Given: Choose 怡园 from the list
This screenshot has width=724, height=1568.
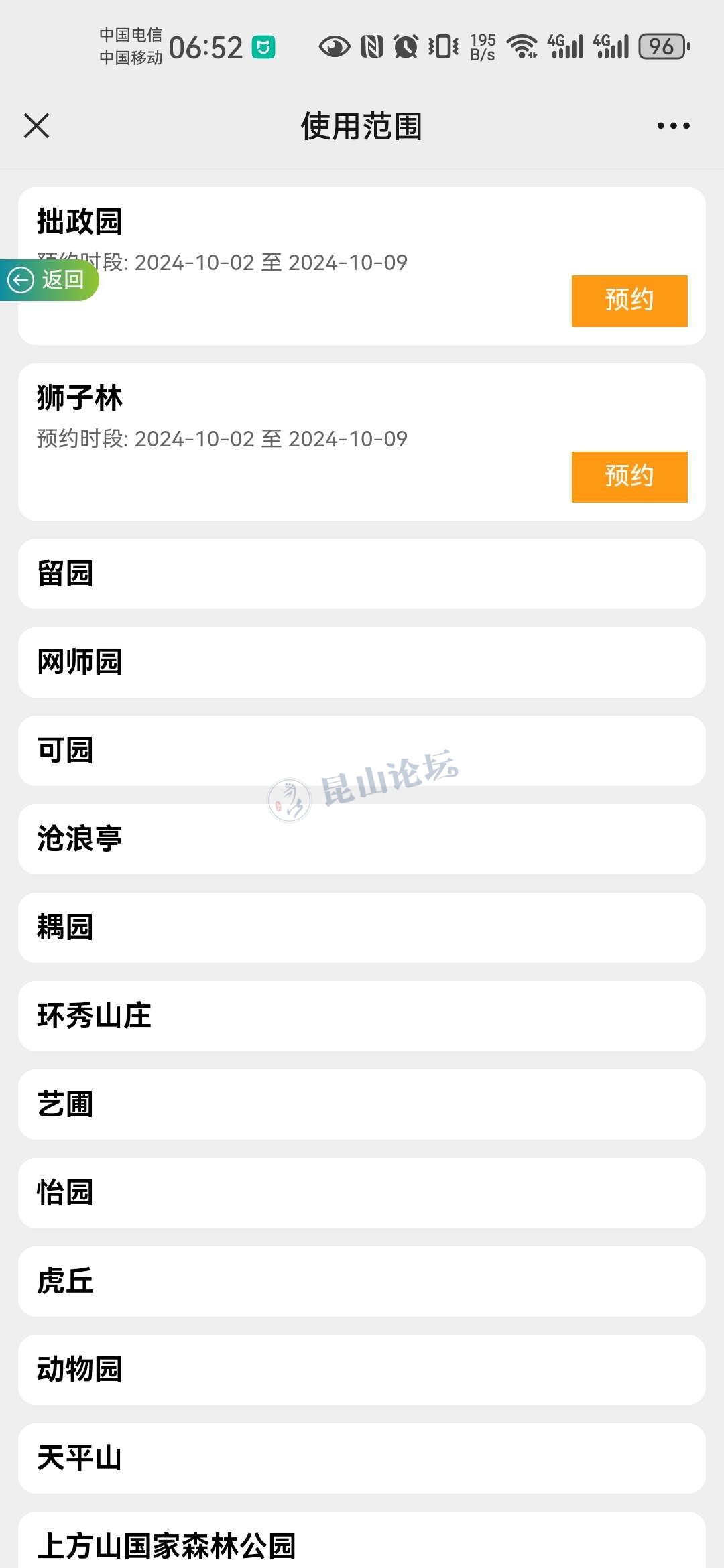Looking at the screenshot, I should pyautogui.click(x=362, y=1193).
